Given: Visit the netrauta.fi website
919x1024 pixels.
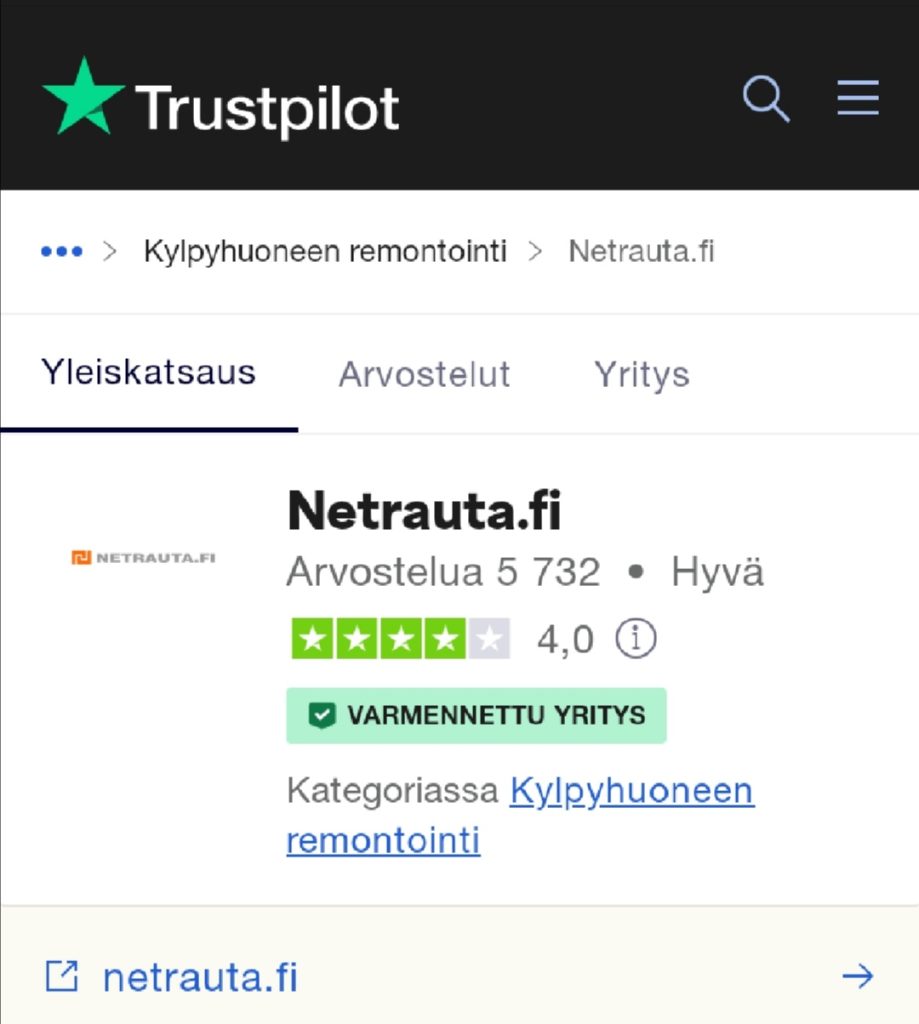Looking at the screenshot, I should click(x=200, y=977).
